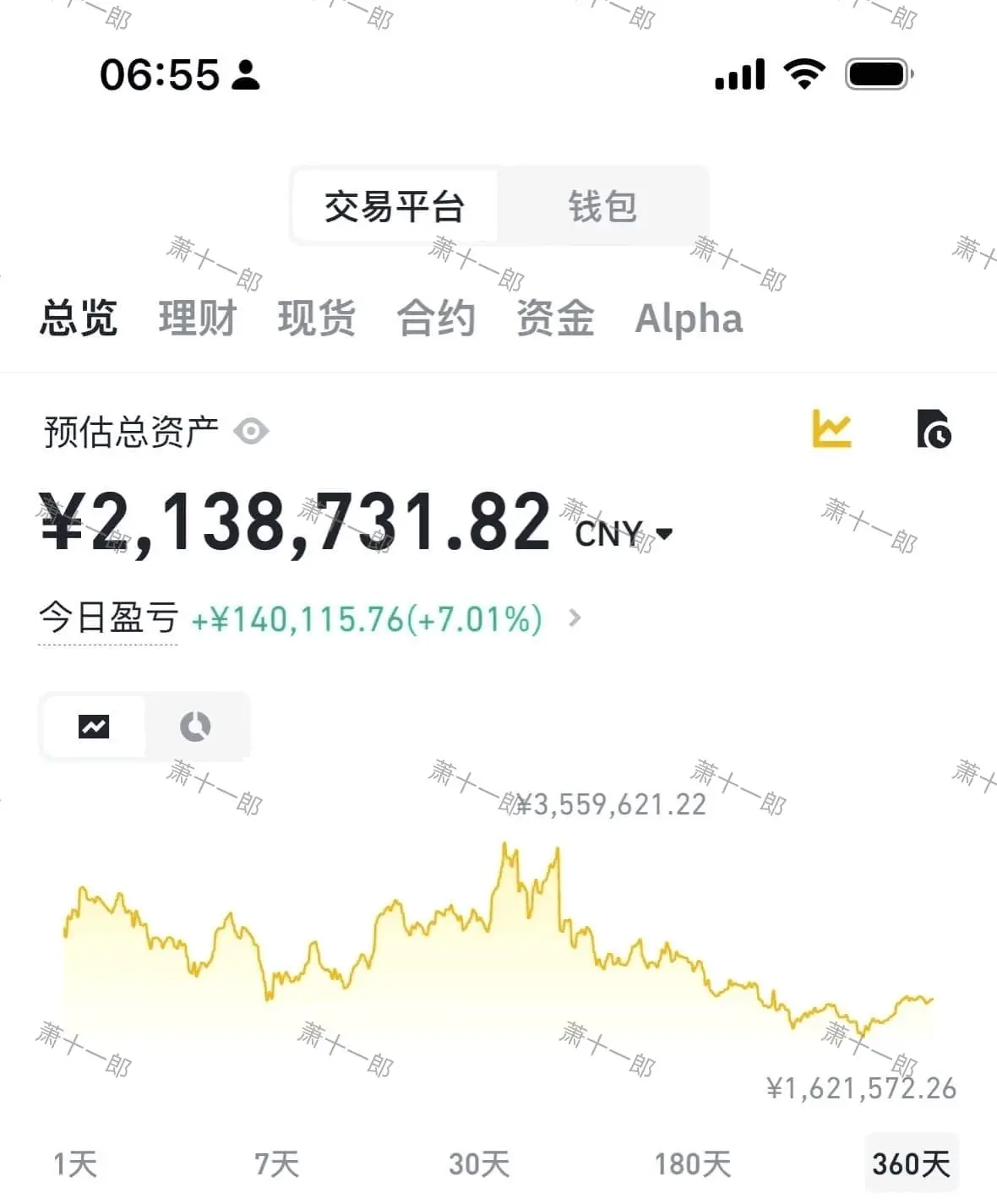Select the line chart view toggle
The image size is (997, 1204).
[x=94, y=727]
